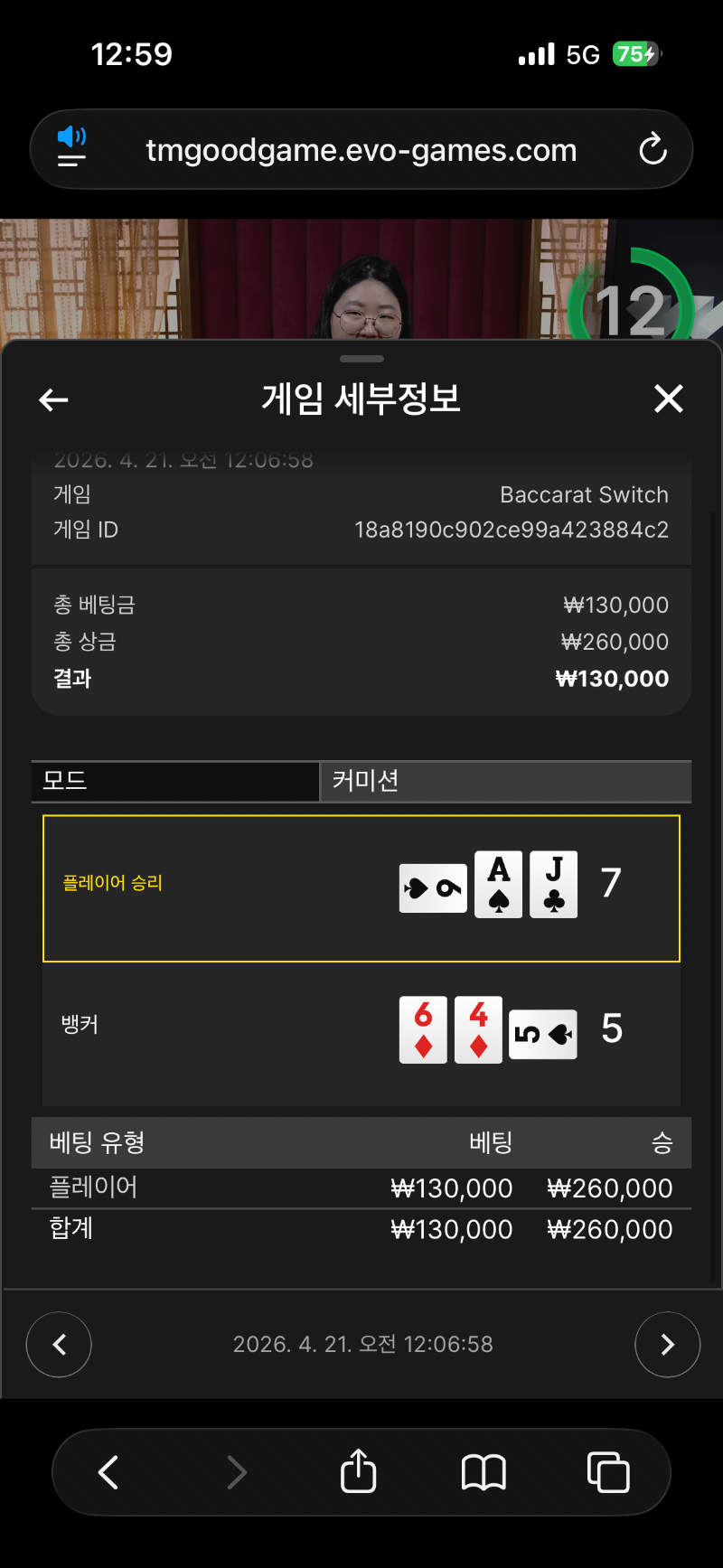
Task: Show the previous game round details
Action: point(59,1345)
